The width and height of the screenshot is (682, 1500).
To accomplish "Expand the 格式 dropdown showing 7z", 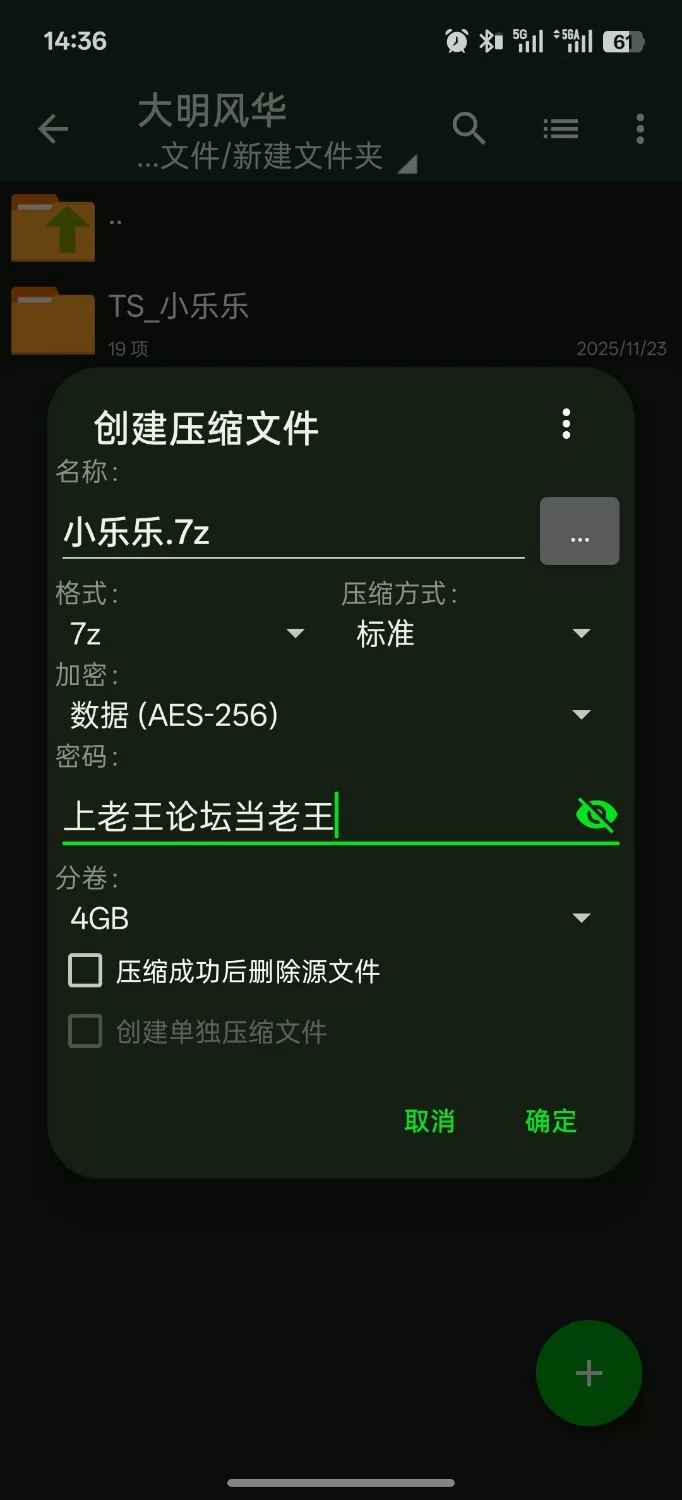I will pyautogui.click(x=187, y=634).
